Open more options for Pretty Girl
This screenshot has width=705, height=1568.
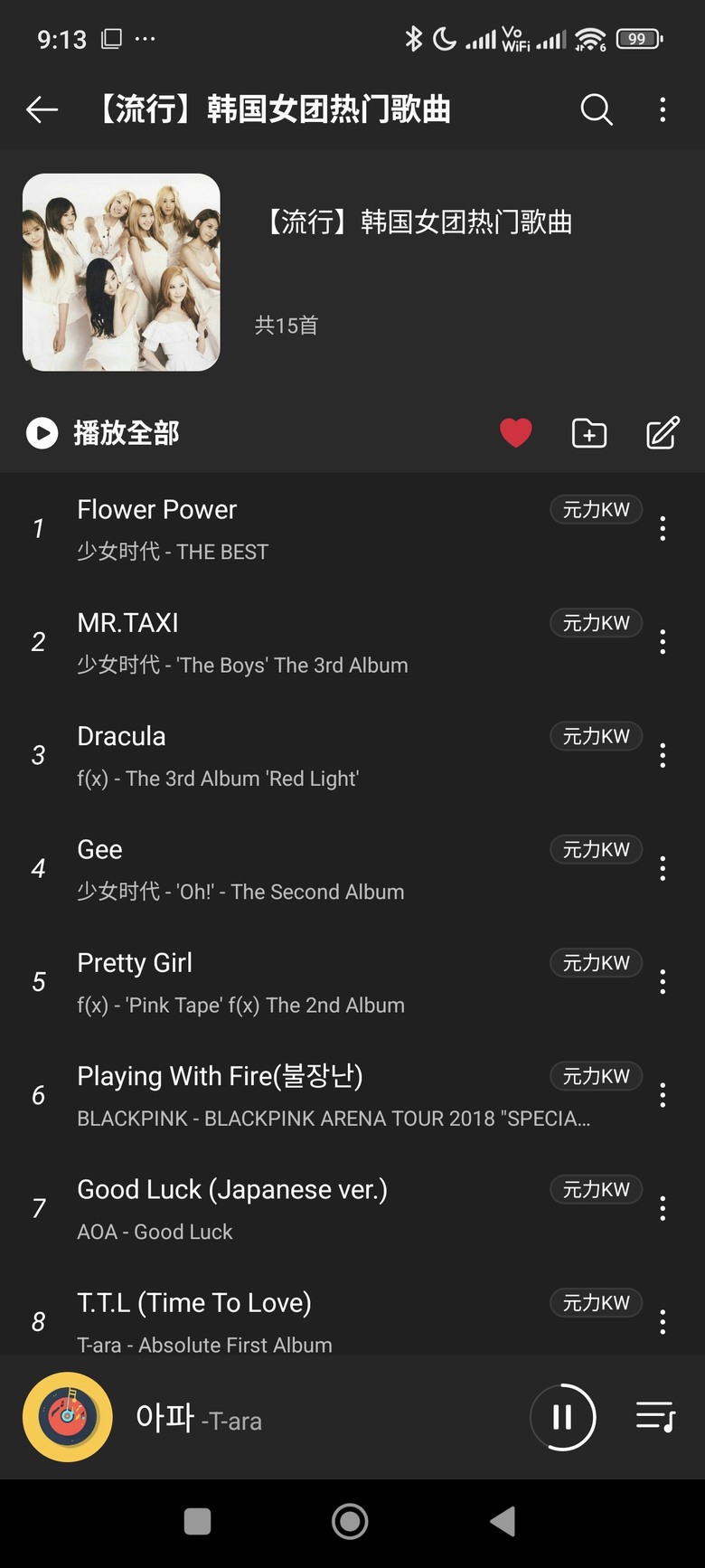(663, 982)
